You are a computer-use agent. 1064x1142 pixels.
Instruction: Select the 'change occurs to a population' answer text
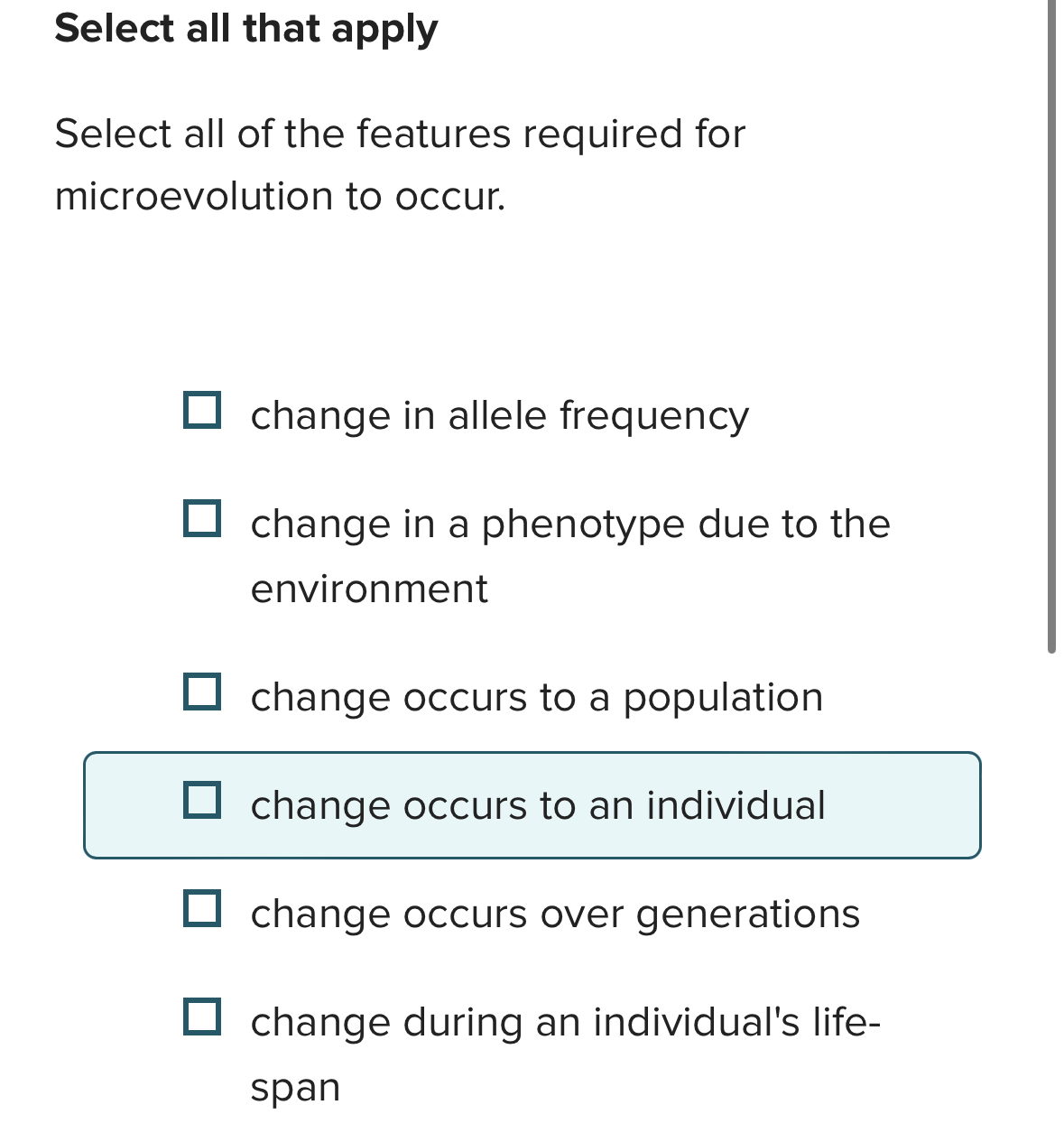(x=537, y=697)
